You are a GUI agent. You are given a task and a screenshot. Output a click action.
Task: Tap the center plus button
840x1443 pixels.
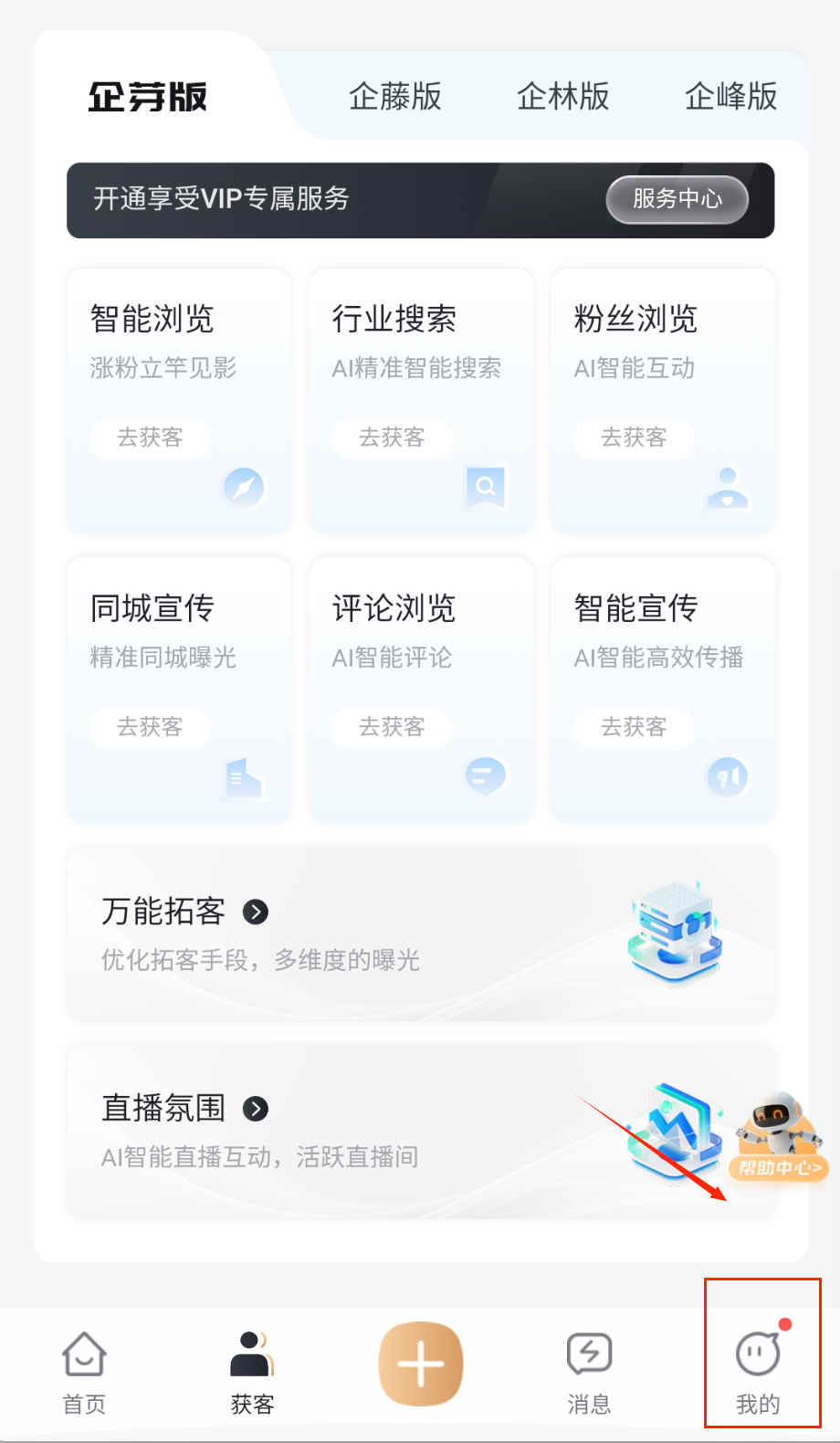click(421, 1364)
